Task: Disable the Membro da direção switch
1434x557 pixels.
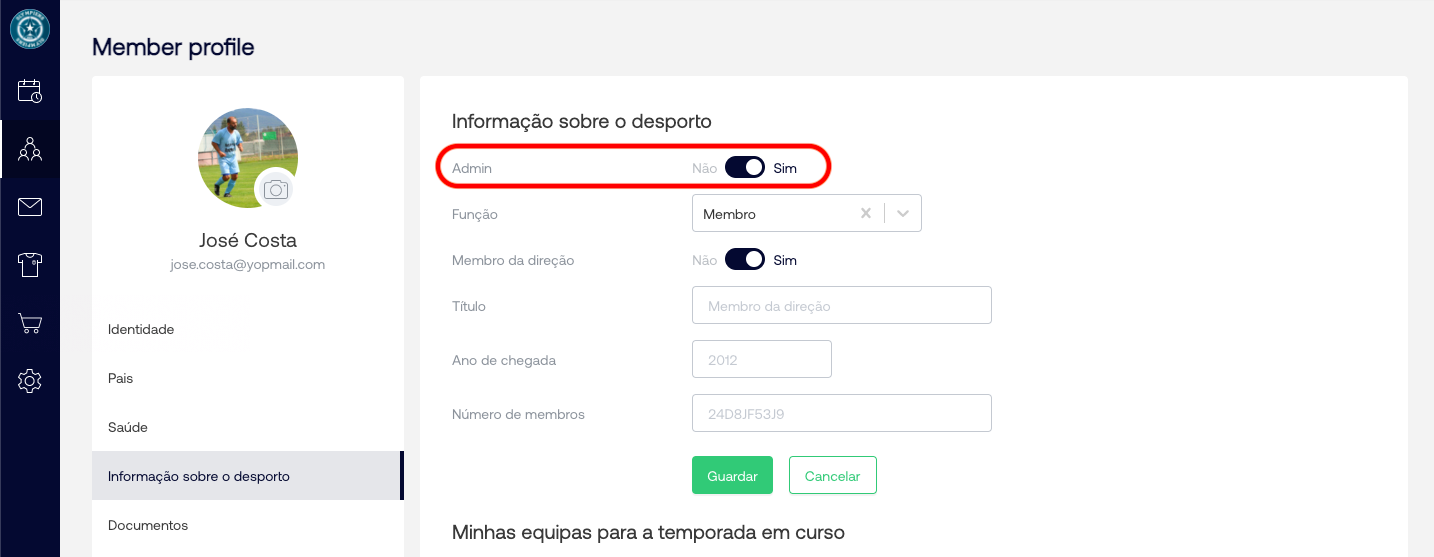Action: 745,260
